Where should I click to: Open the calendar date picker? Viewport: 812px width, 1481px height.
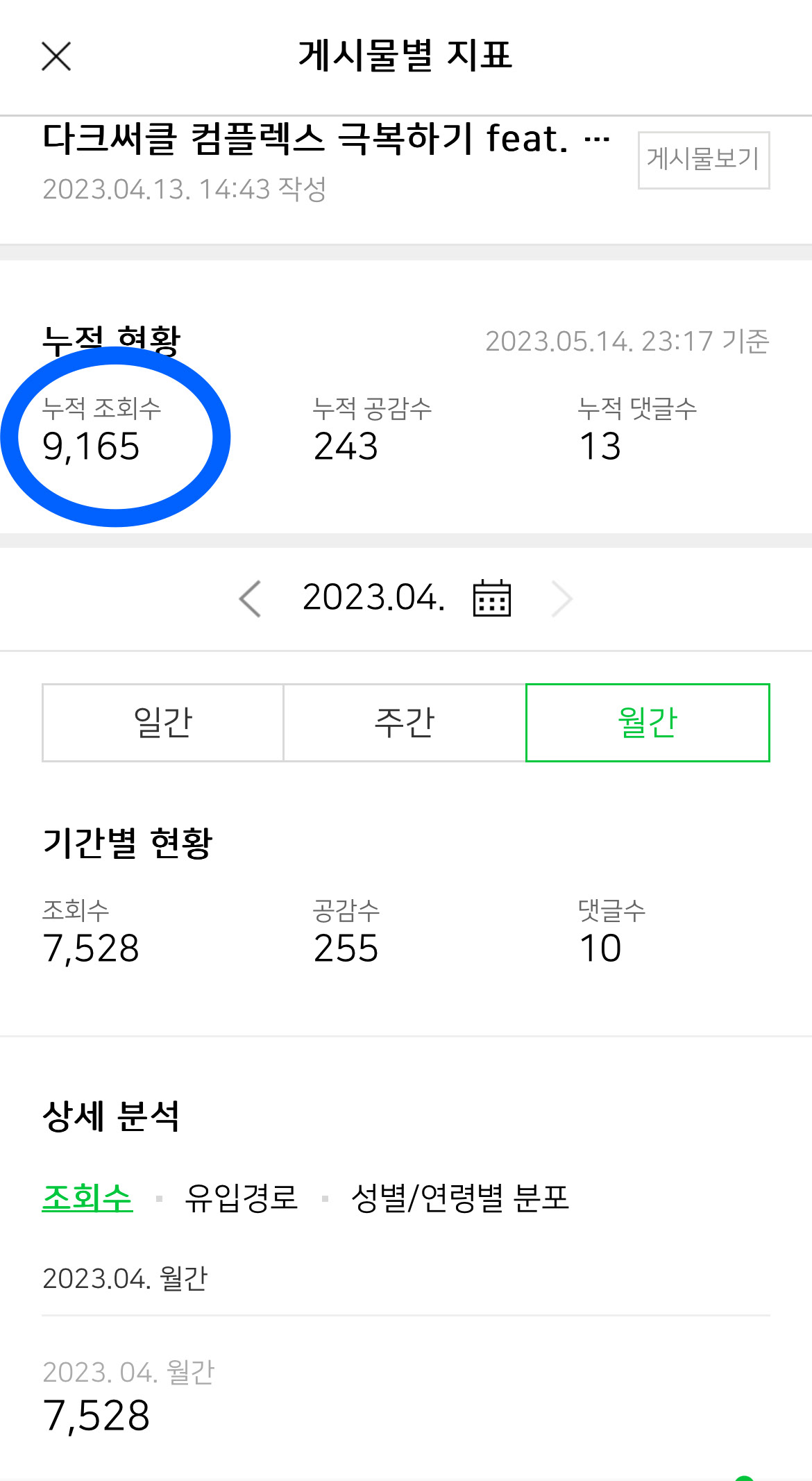click(491, 599)
